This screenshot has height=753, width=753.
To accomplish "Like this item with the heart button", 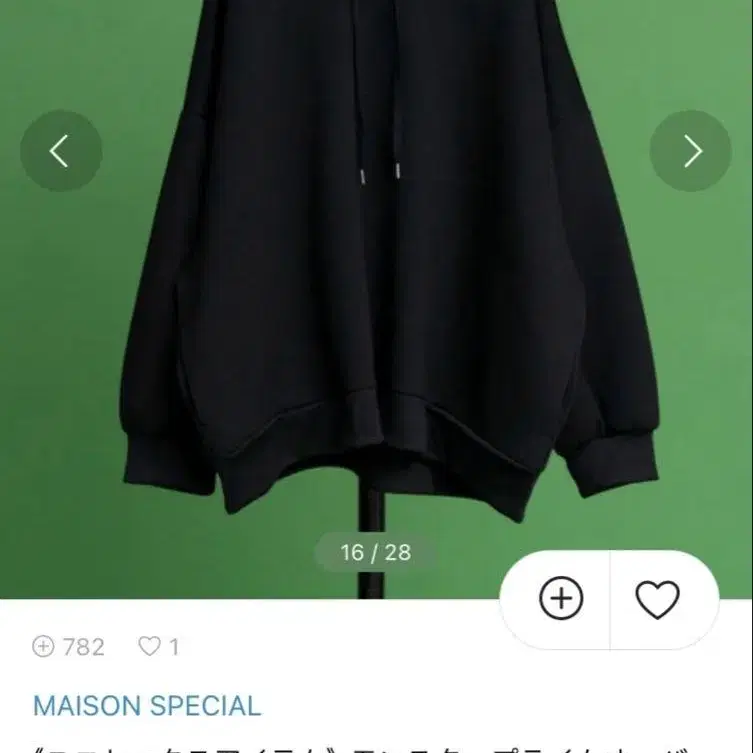I will (x=657, y=599).
